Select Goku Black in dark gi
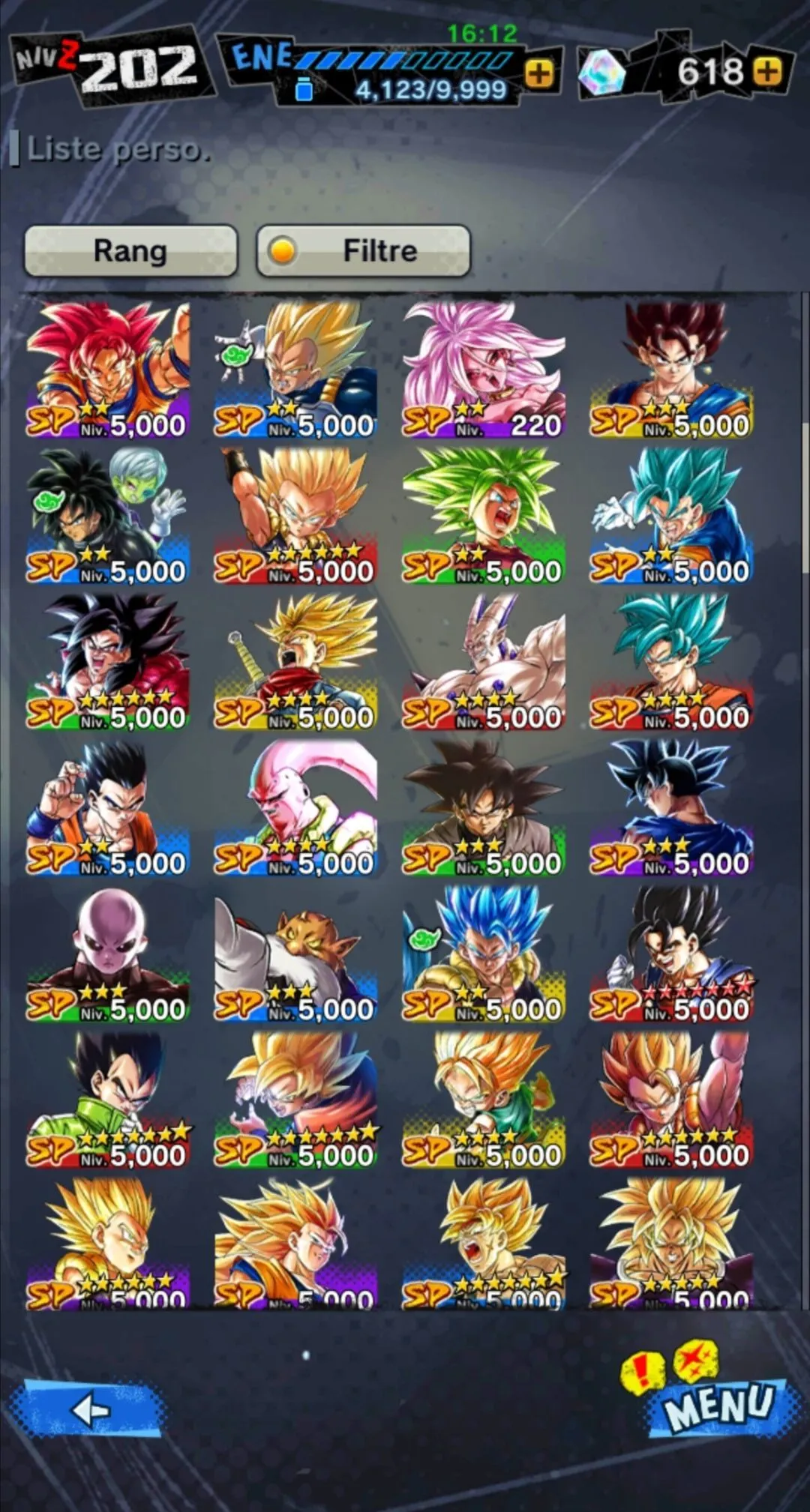The image size is (810, 1512). (x=483, y=807)
